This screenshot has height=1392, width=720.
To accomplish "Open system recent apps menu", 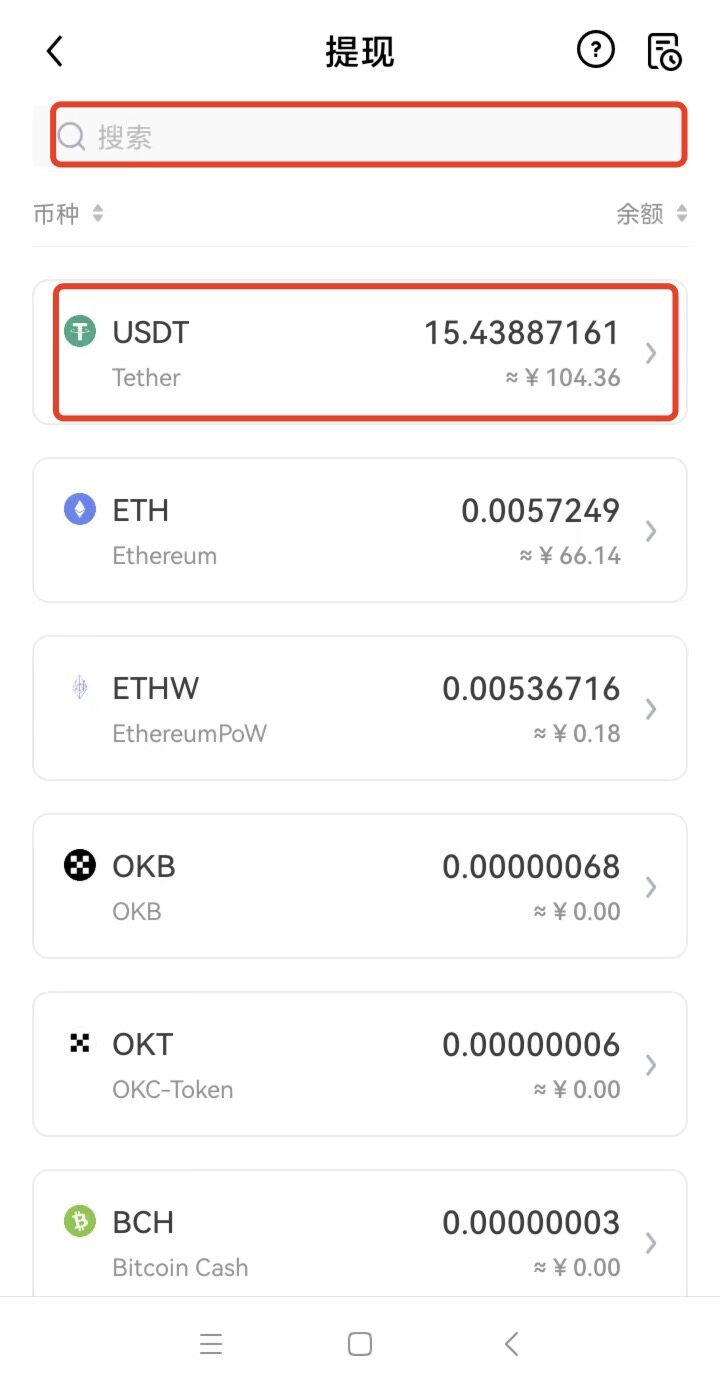I will [210, 1344].
